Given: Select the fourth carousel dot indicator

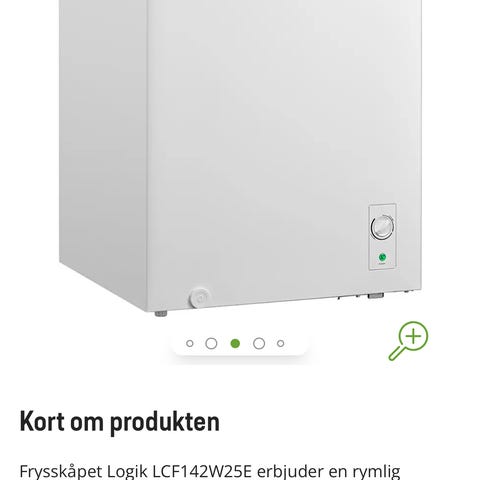Looking at the screenshot, I should pos(259,343).
